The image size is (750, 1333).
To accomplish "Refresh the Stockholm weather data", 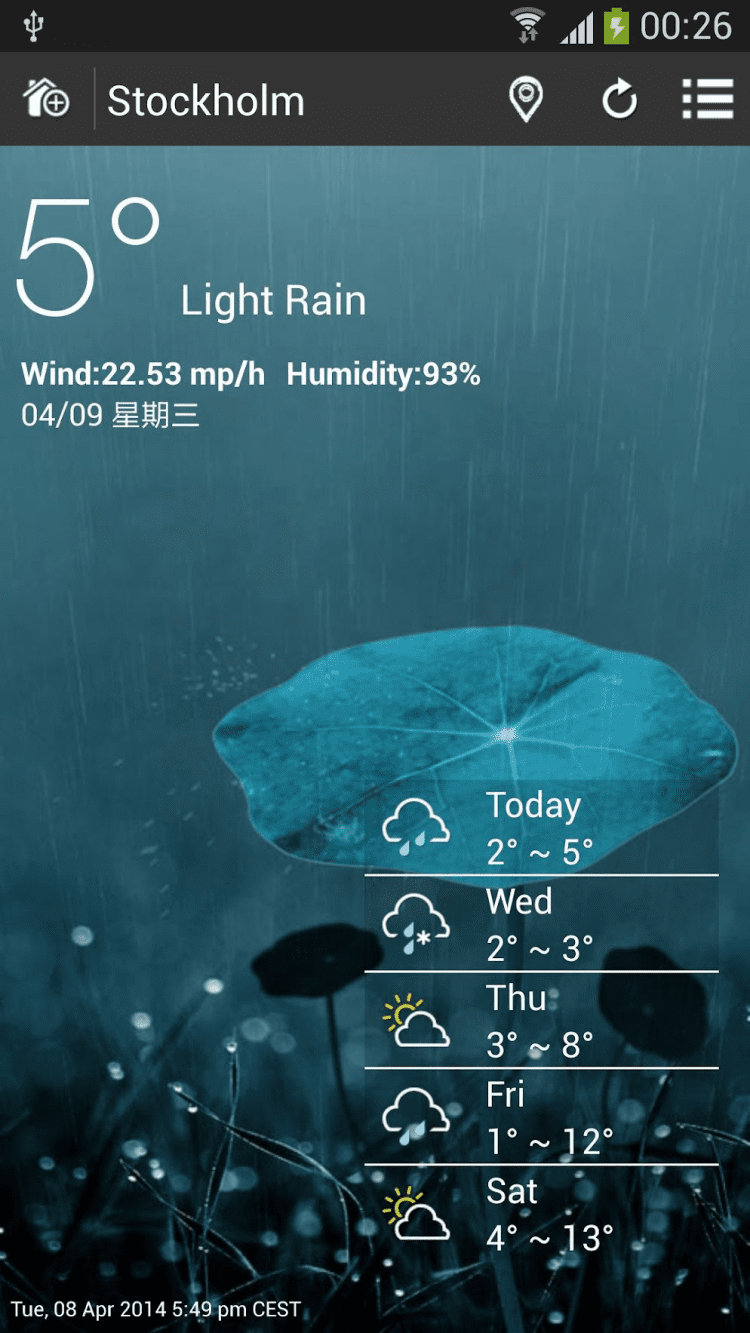I will click(x=619, y=100).
